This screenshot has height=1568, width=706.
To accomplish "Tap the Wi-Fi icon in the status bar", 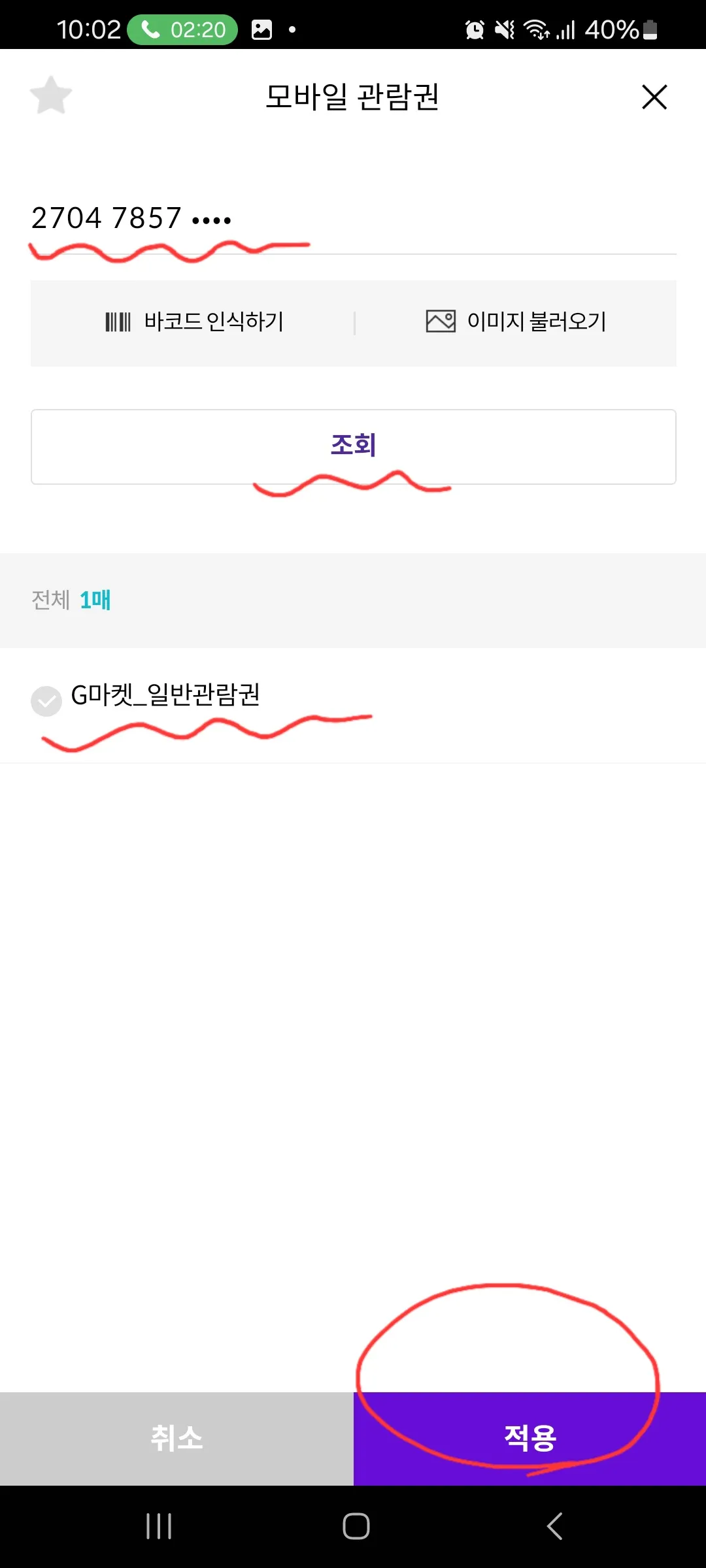I will pos(536,29).
